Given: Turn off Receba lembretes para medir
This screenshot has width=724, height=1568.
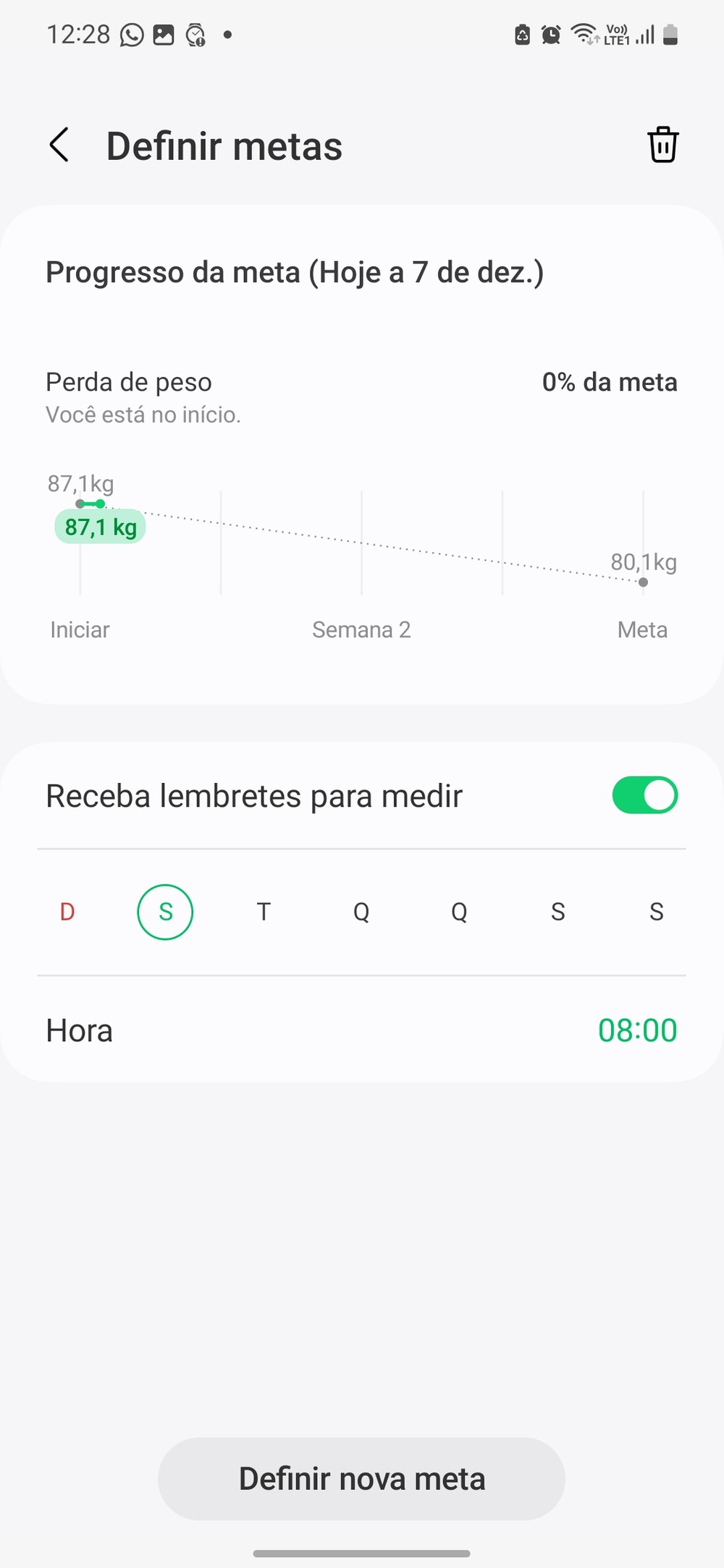Looking at the screenshot, I should pos(644,795).
